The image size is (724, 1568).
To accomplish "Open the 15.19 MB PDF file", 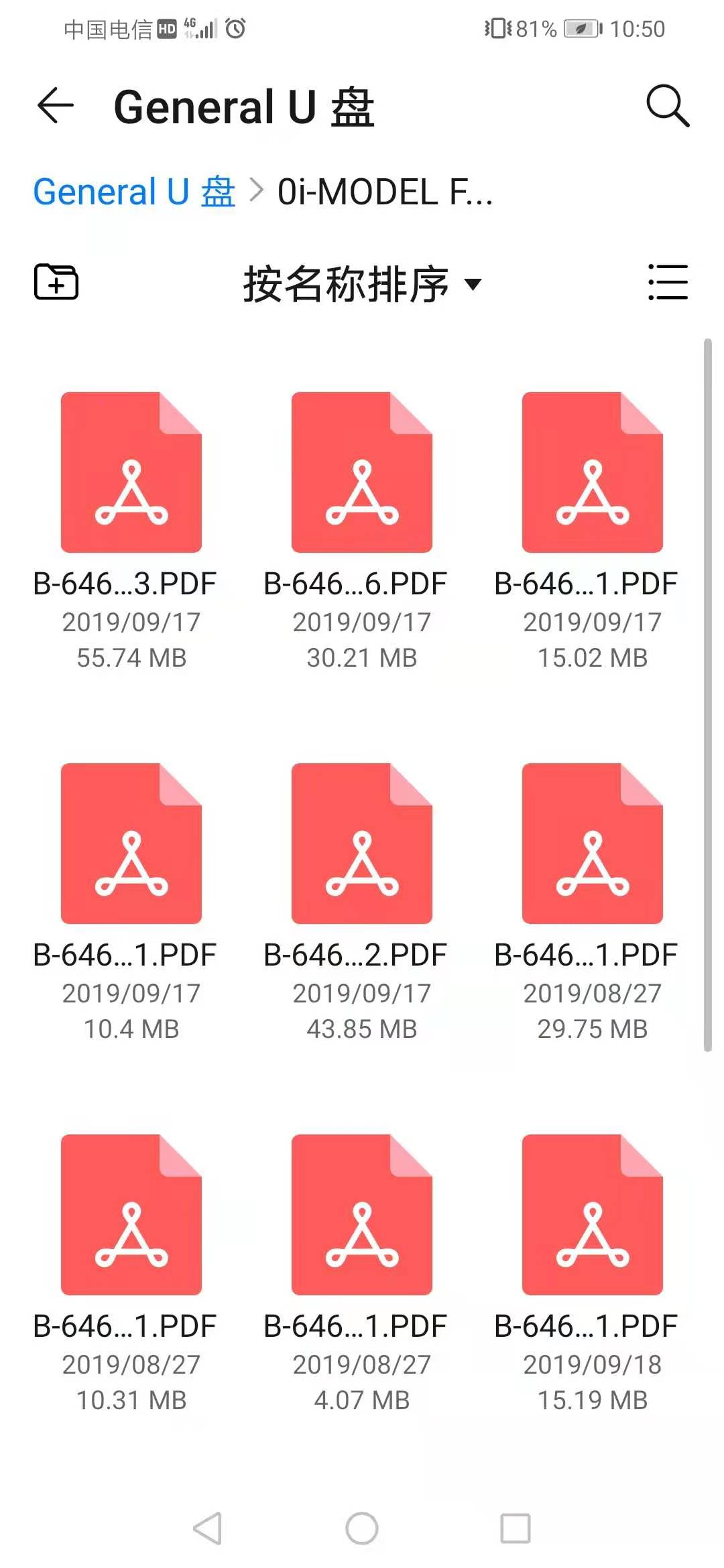I will pyautogui.click(x=593, y=1215).
